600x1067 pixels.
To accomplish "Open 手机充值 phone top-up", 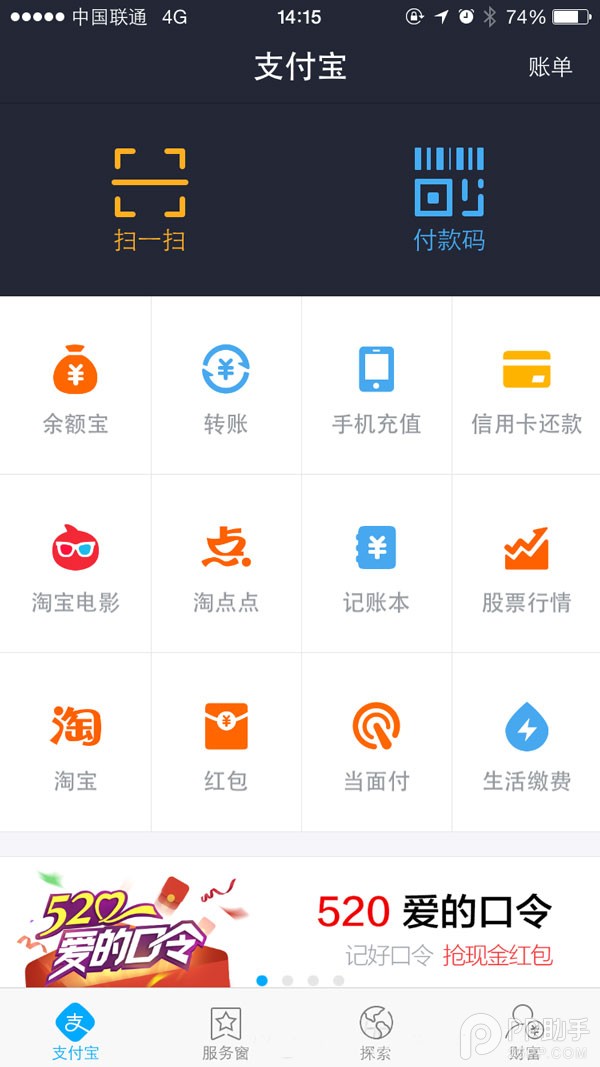I will click(x=376, y=386).
